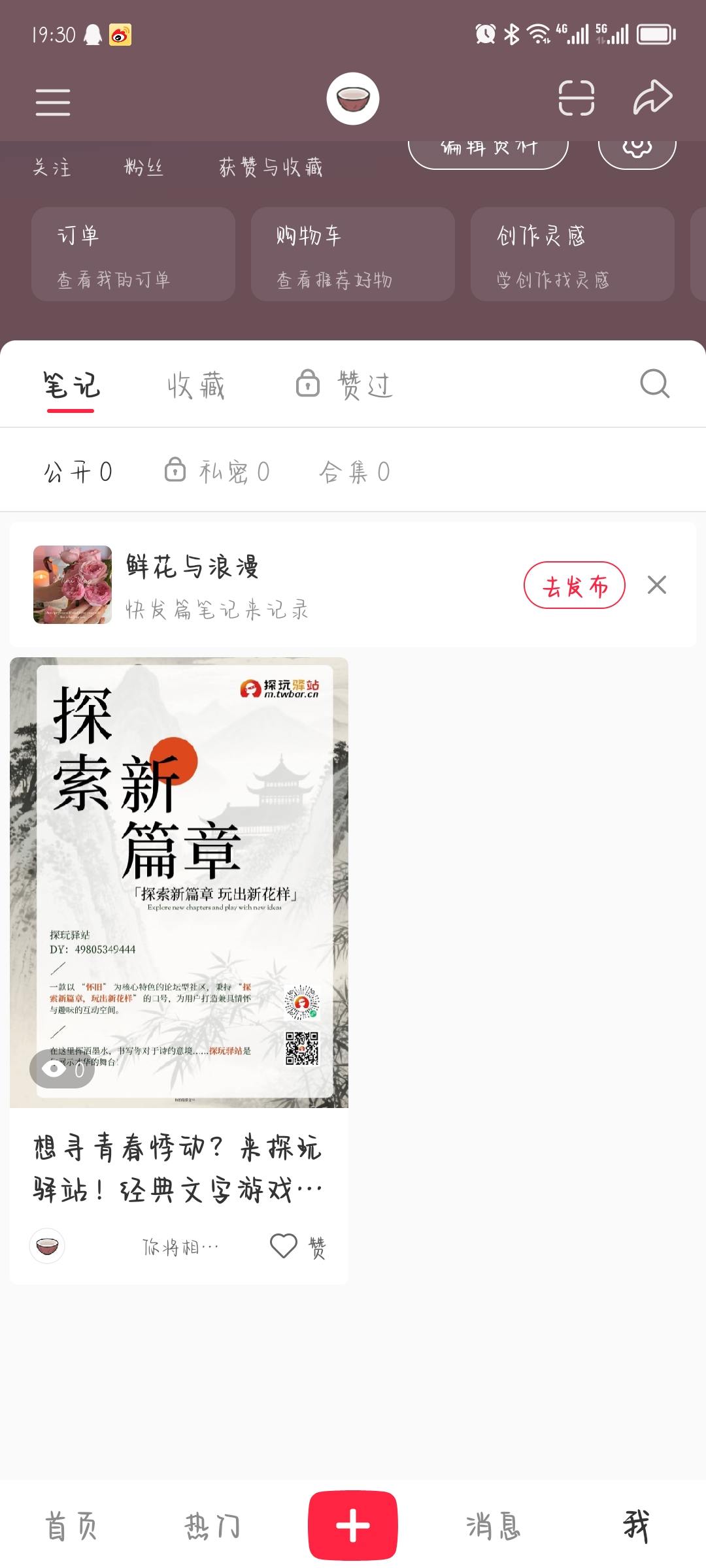Like the 探玩驿站 note
706x1568 pixels.
tap(284, 1246)
